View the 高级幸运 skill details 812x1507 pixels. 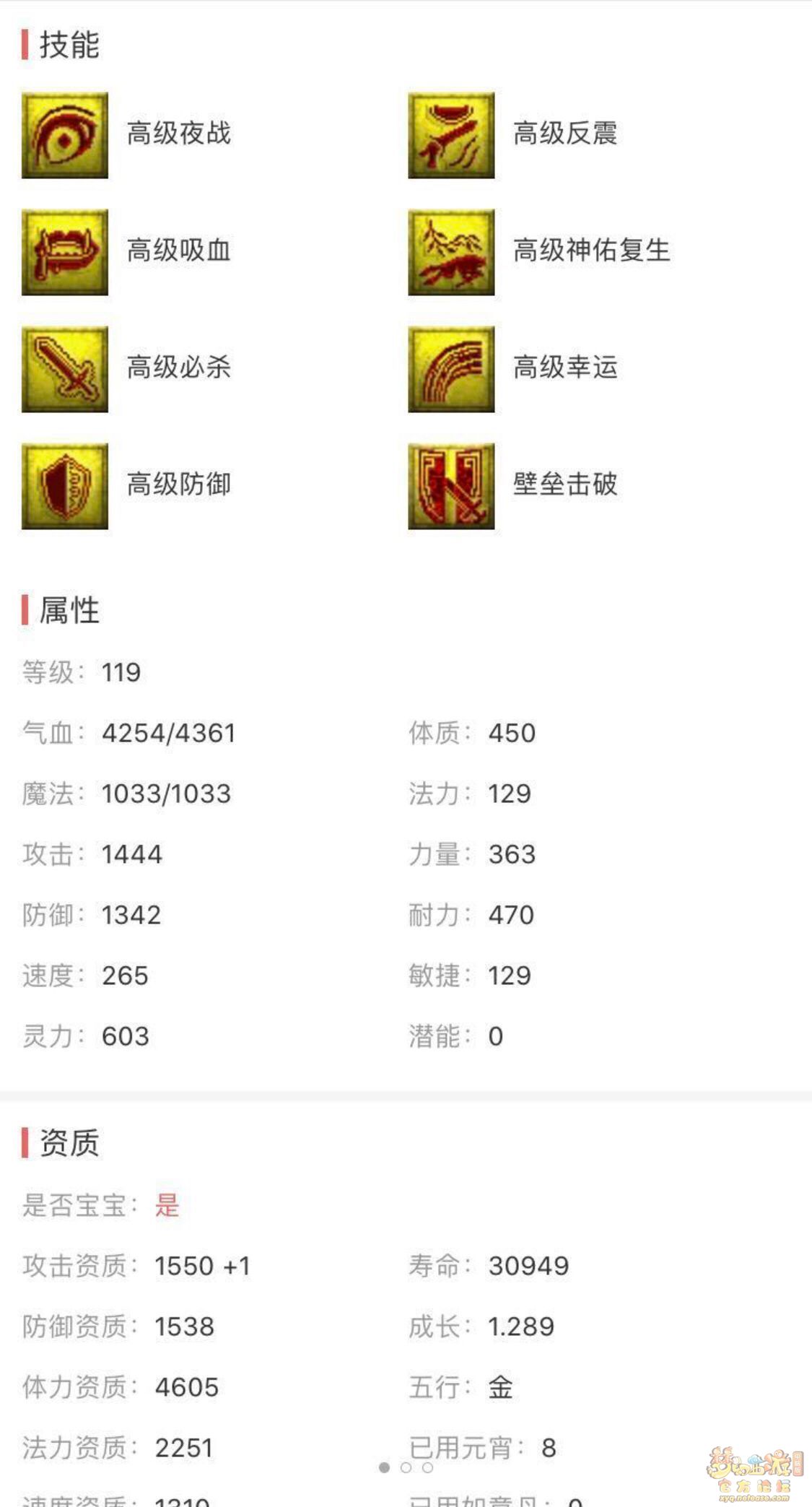[451, 369]
